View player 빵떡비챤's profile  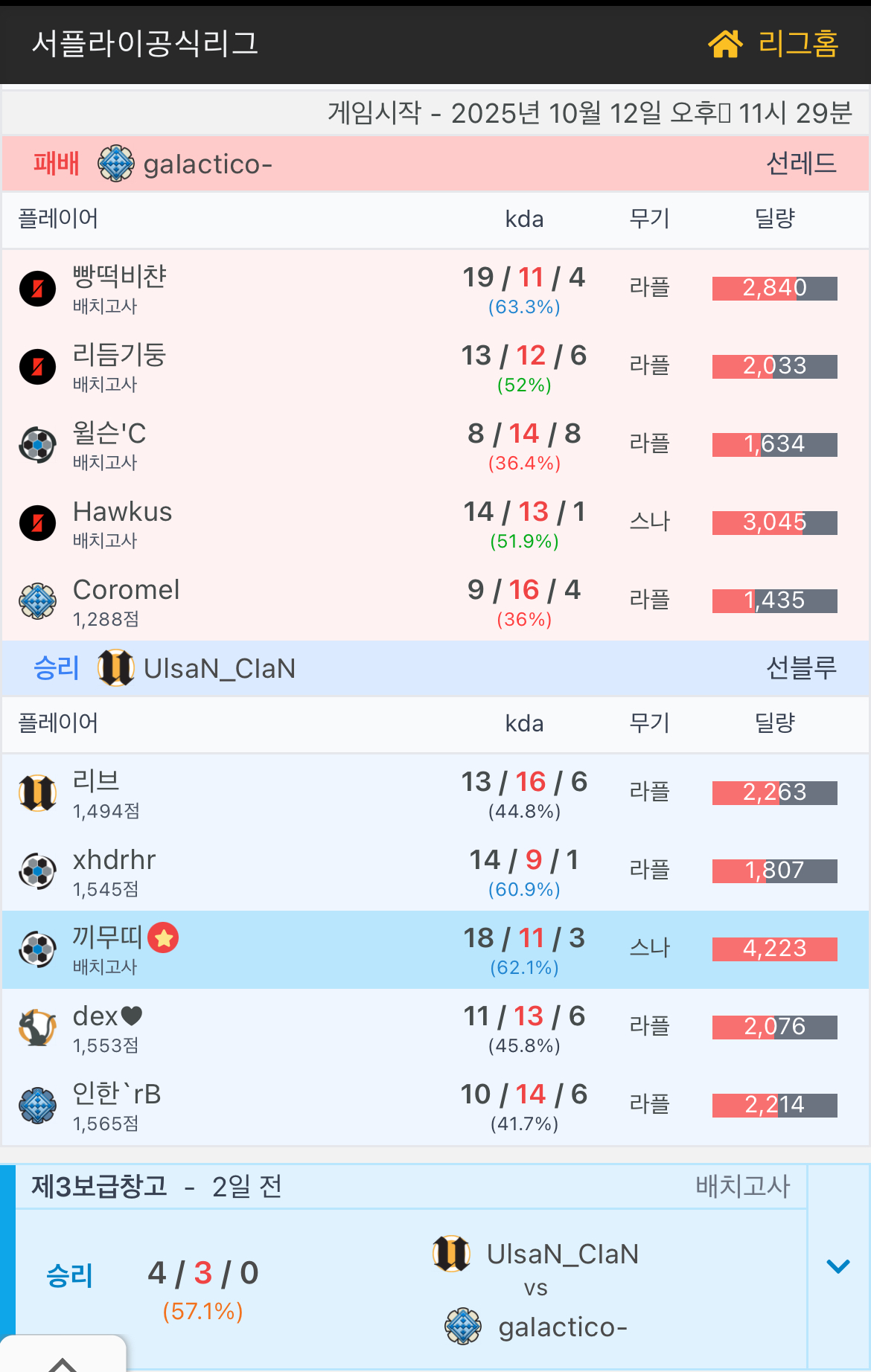[x=119, y=277]
